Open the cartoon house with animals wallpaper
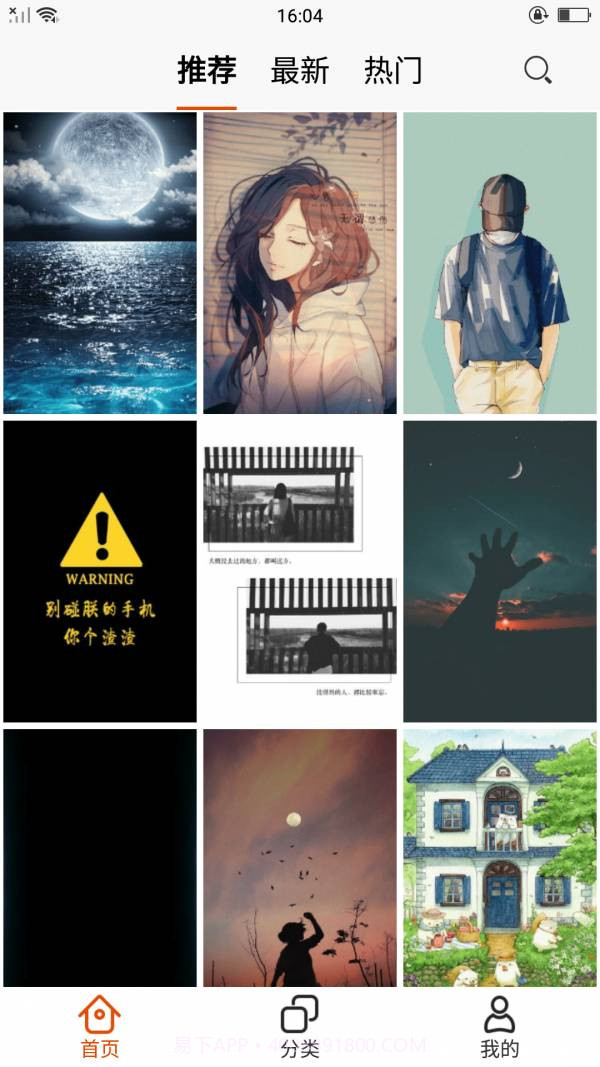The image size is (600, 1067). (x=500, y=857)
